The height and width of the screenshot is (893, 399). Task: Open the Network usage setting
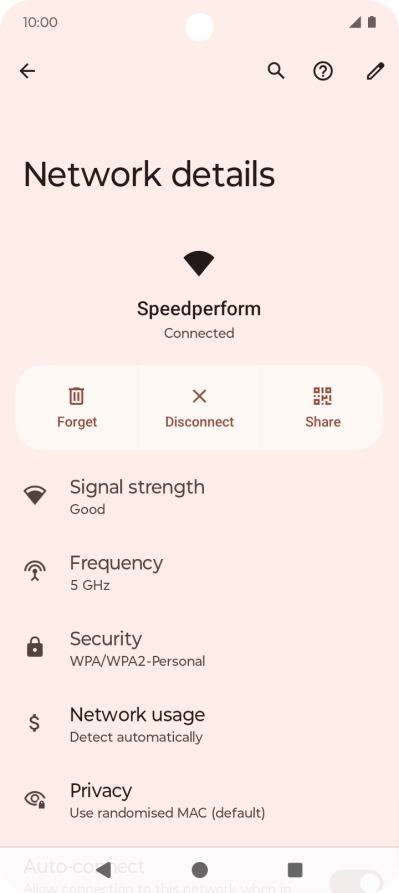pyautogui.click(x=199, y=724)
